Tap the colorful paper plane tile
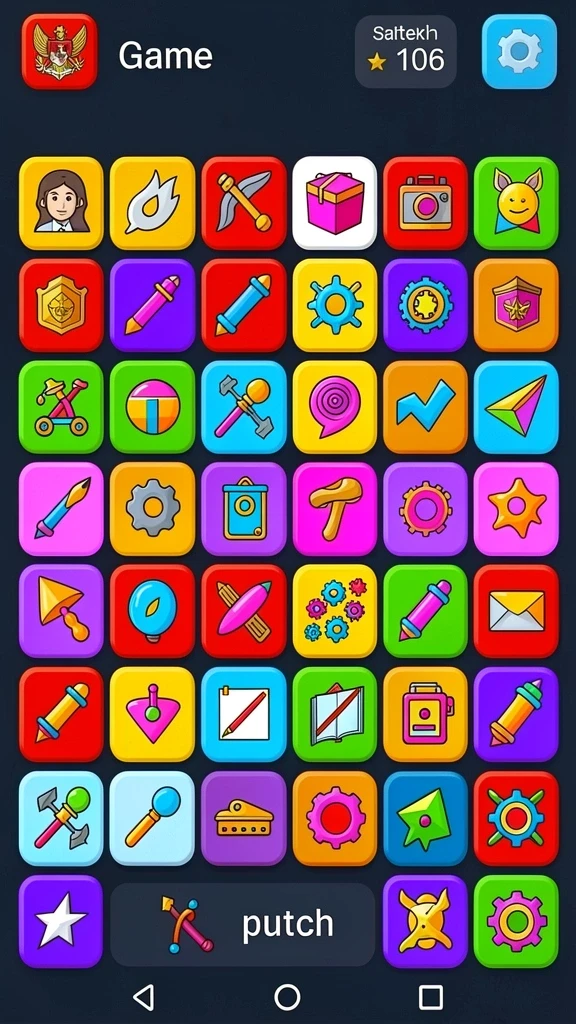Viewport: 576px width, 1024px height. [516, 408]
